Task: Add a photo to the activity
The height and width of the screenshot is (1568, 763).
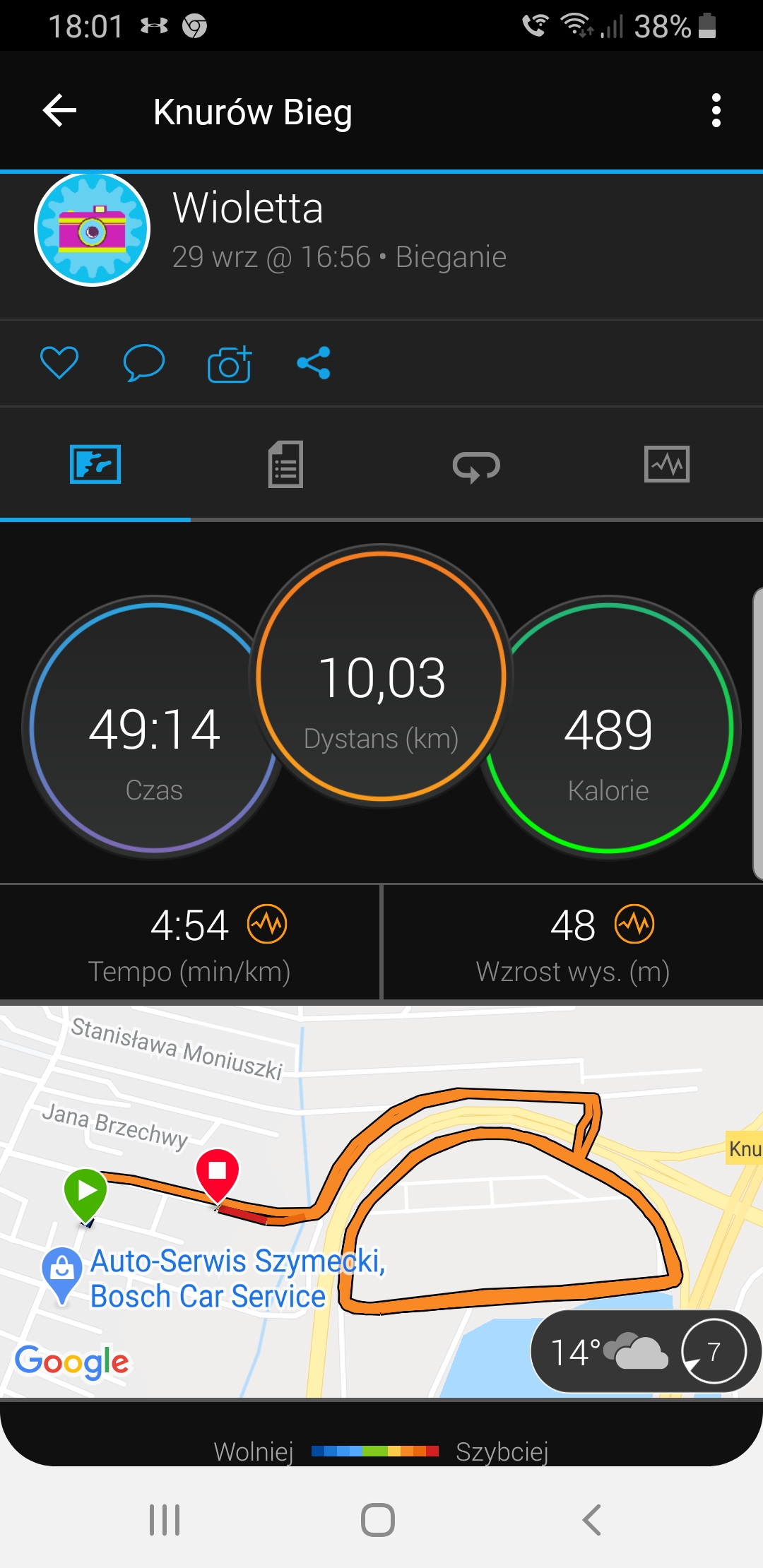Action: [x=229, y=364]
